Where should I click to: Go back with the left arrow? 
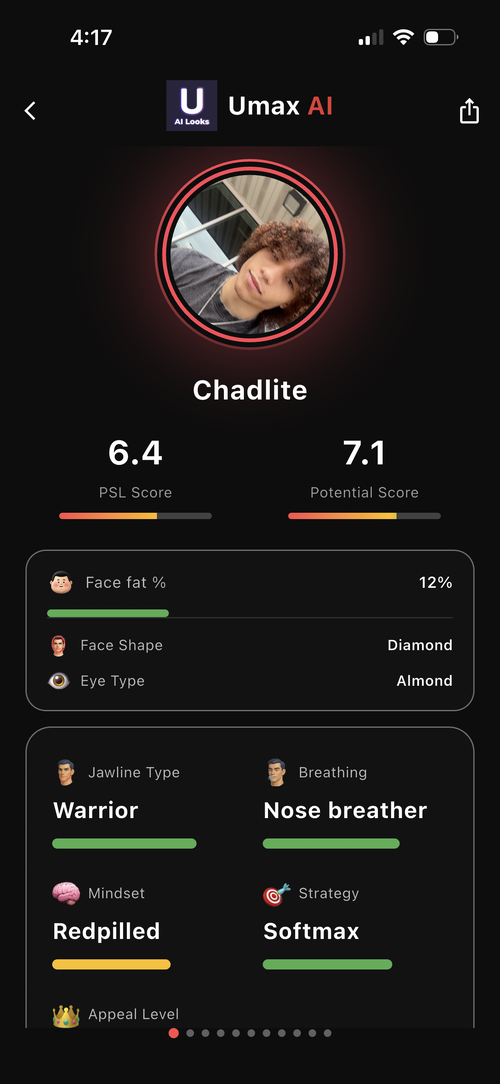(x=30, y=111)
